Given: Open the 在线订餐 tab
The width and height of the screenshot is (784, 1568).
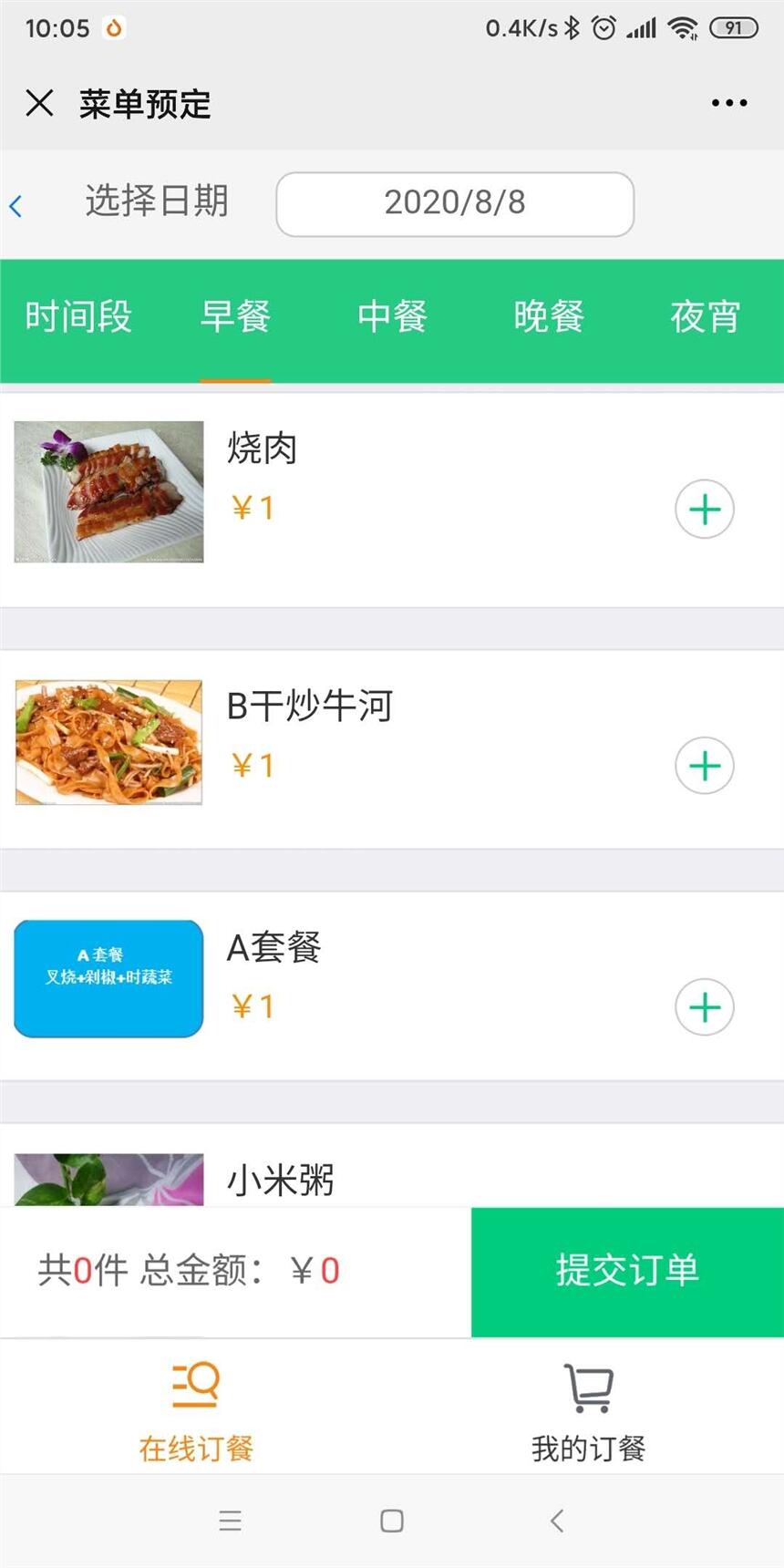Looking at the screenshot, I should tap(196, 1408).
